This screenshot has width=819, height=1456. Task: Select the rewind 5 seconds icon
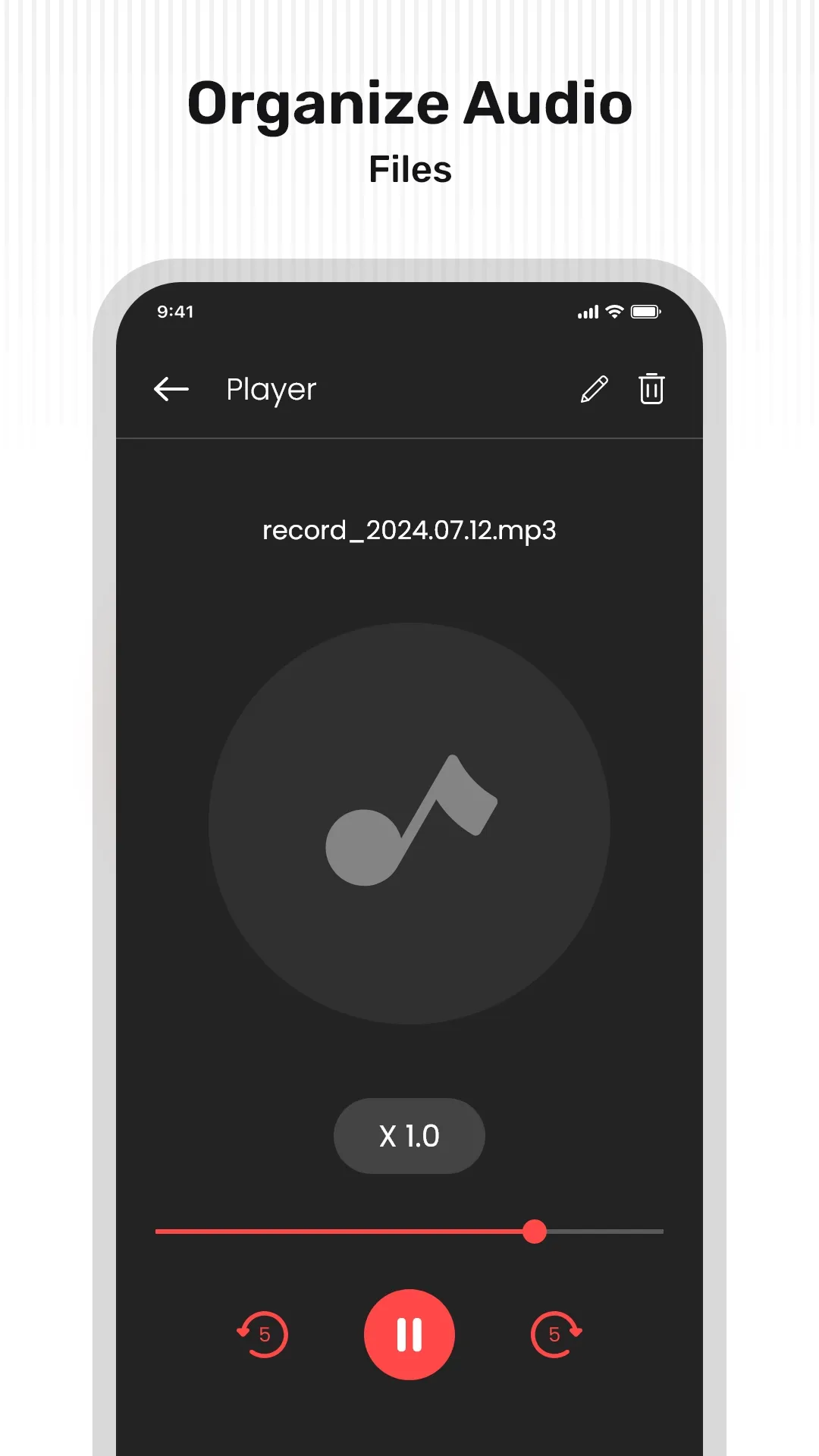coord(262,1335)
